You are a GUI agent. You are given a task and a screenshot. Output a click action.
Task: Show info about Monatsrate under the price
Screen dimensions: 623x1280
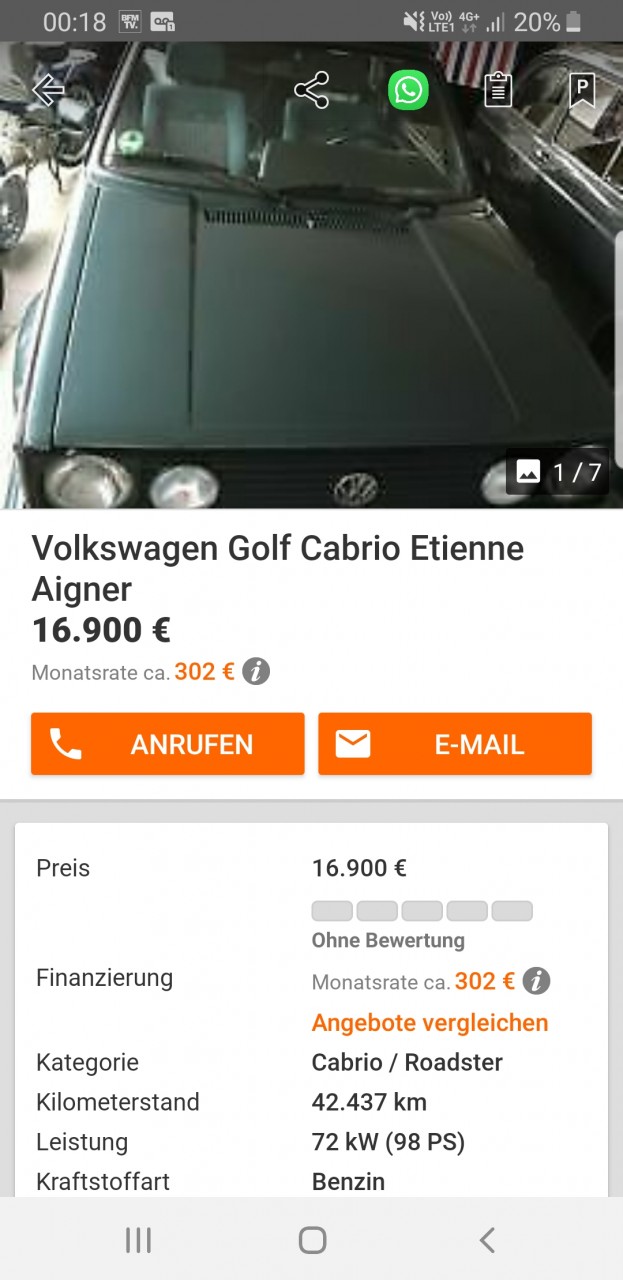(256, 672)
